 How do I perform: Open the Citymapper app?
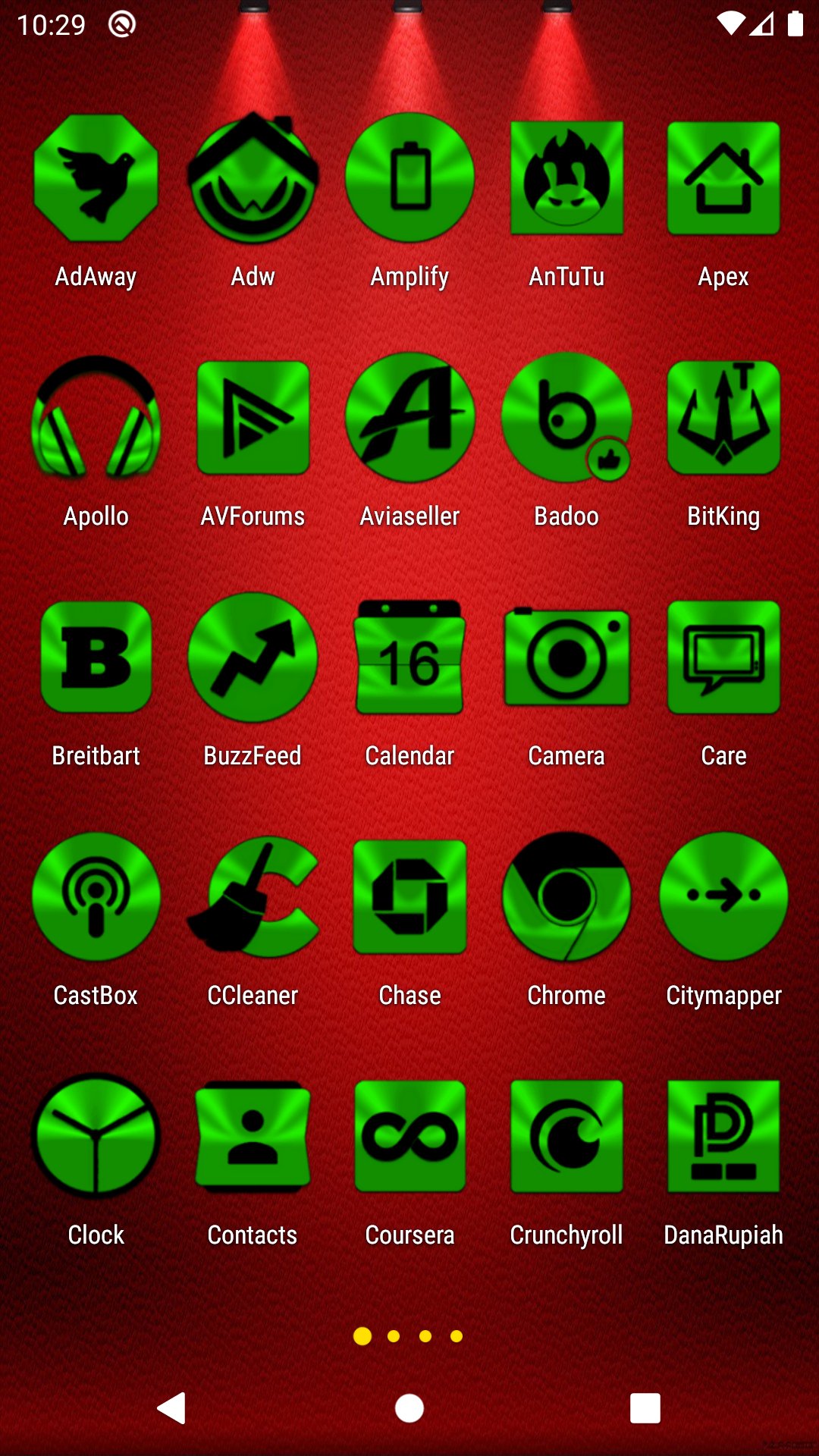point(723,898)
